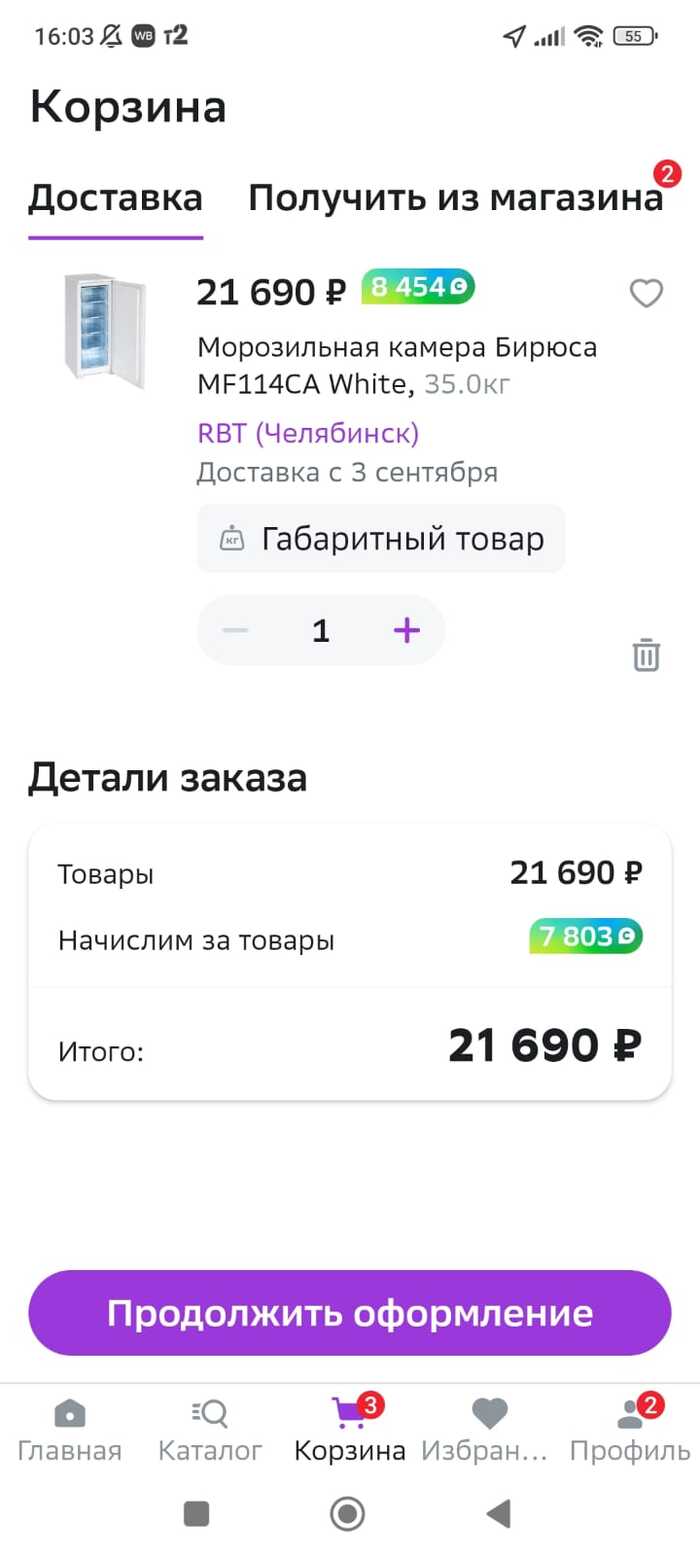Return to the system home screen
Viewport: 700px width, 1556px height.
347,1514
